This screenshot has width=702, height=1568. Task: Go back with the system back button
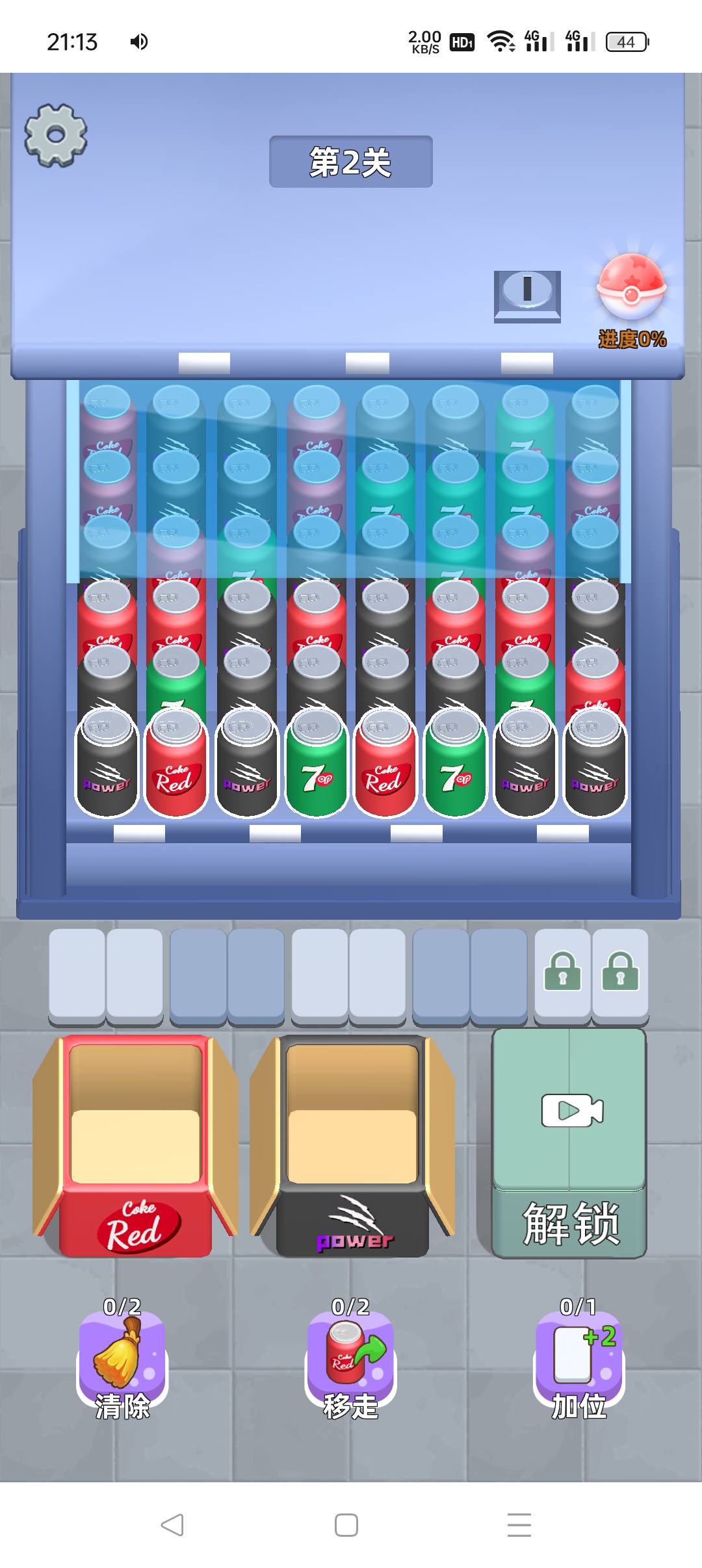coord(173,1524)
